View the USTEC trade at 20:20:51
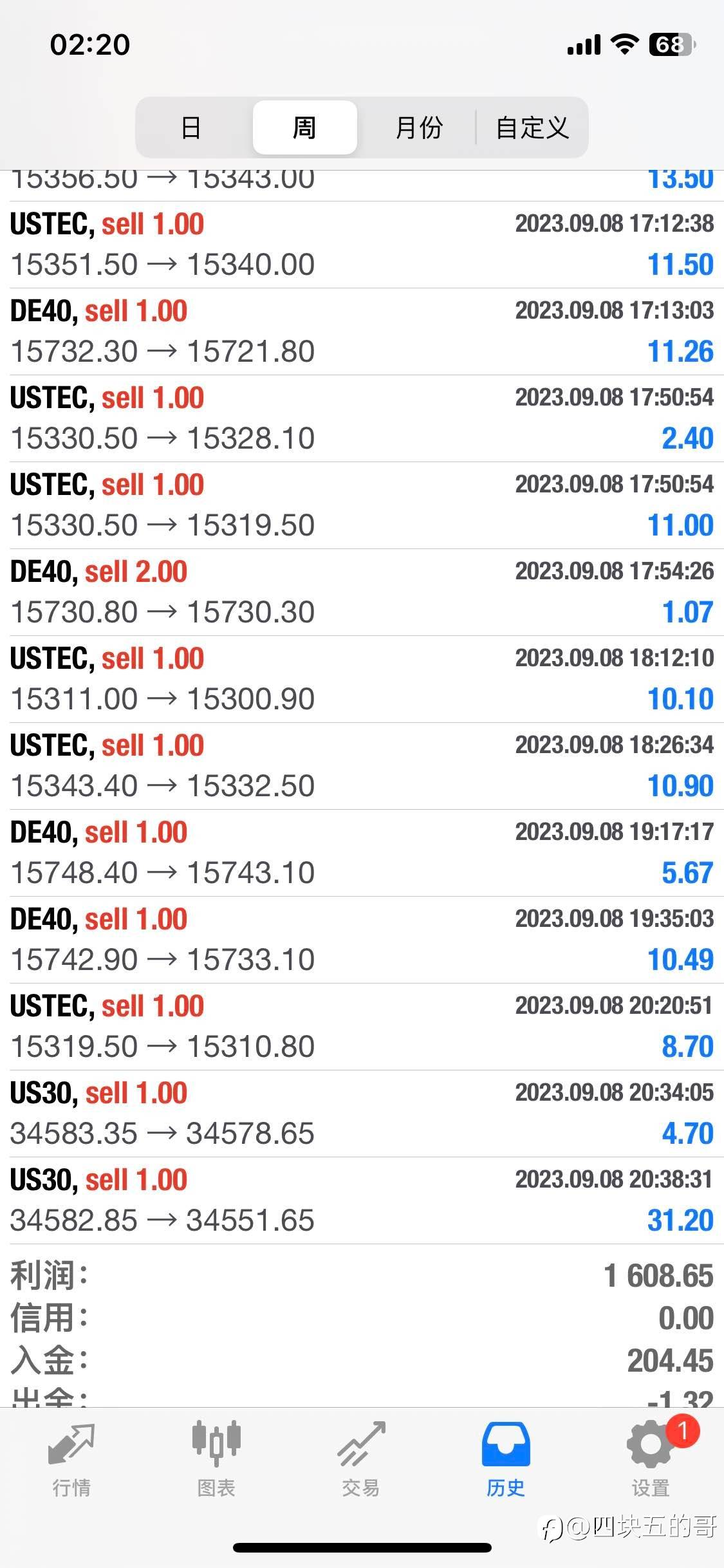The image size is (724, 1568). [362, 1027]
